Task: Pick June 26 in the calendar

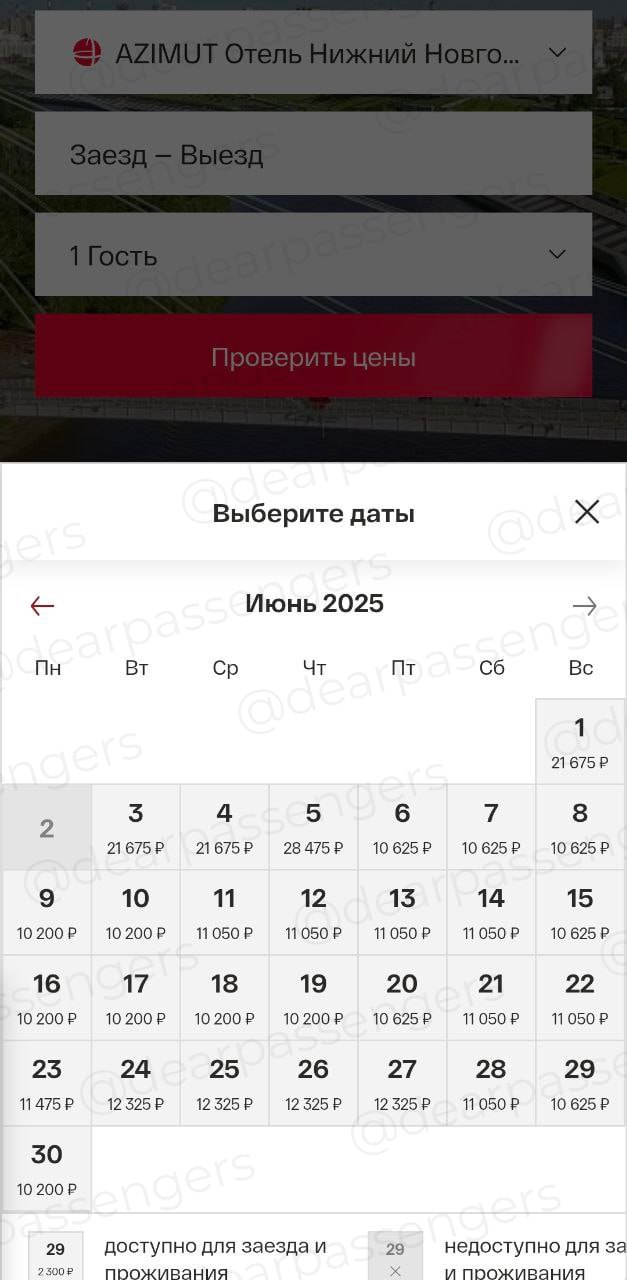Action: [313, 1083]
